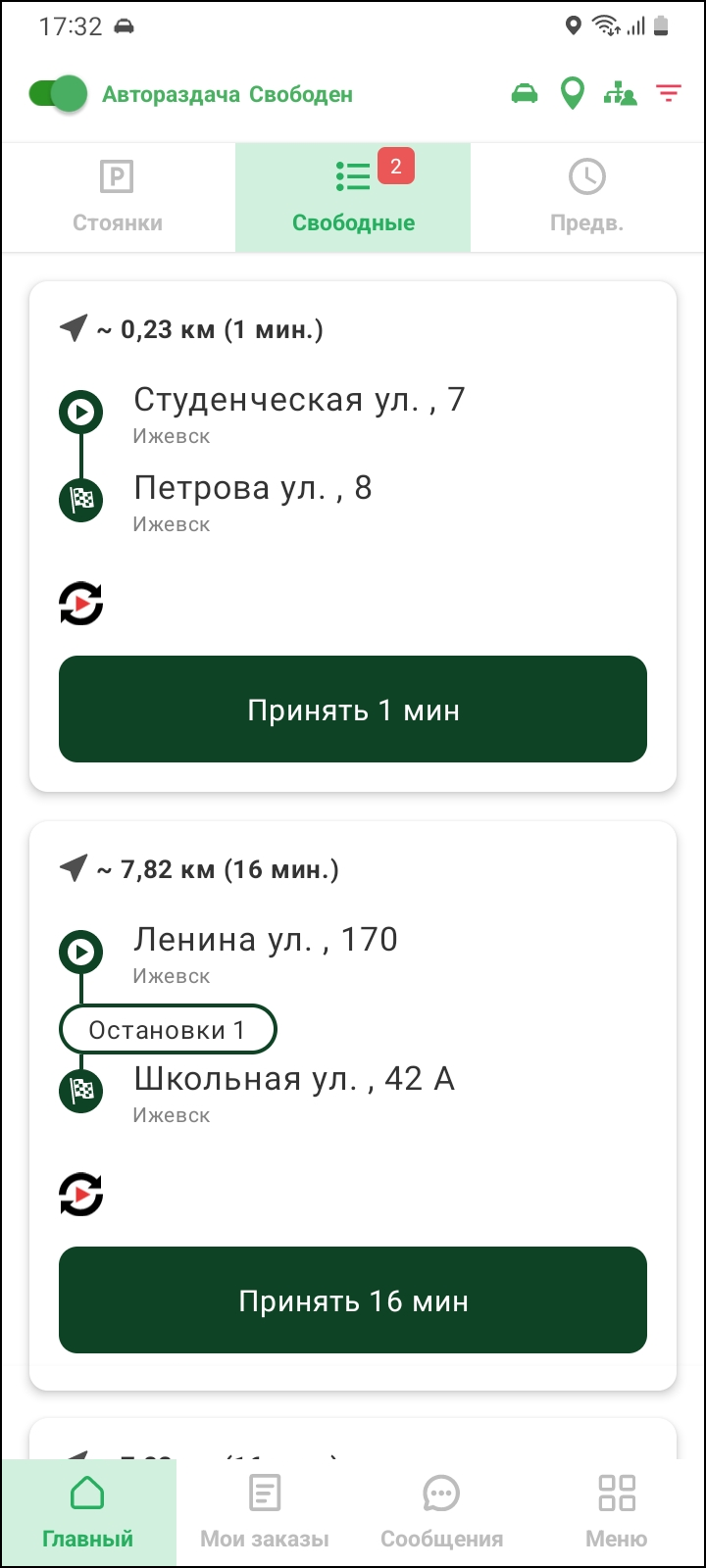
Task: Open Мои заказы tab
Action: [265, 1512]
